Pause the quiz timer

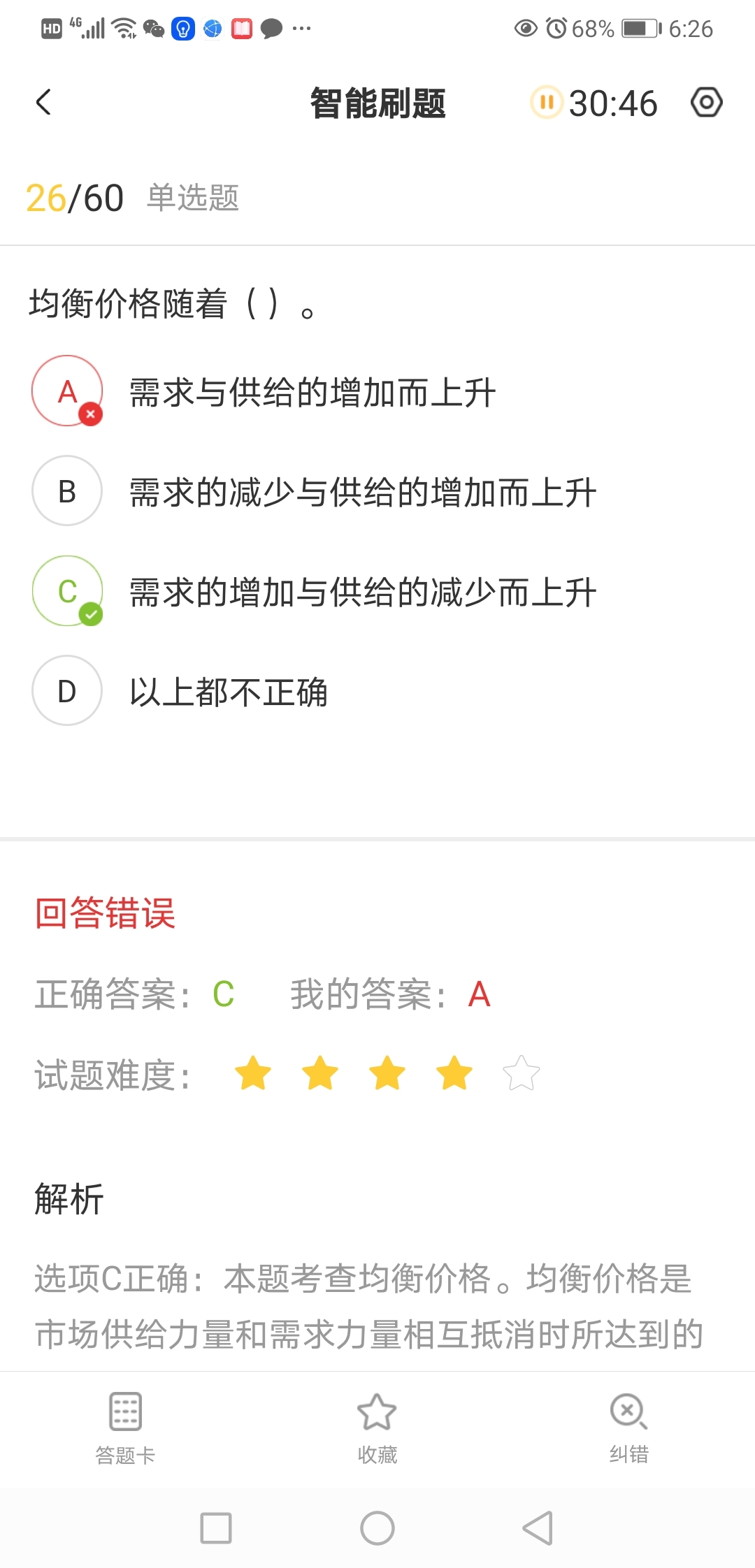coord(546,103)
